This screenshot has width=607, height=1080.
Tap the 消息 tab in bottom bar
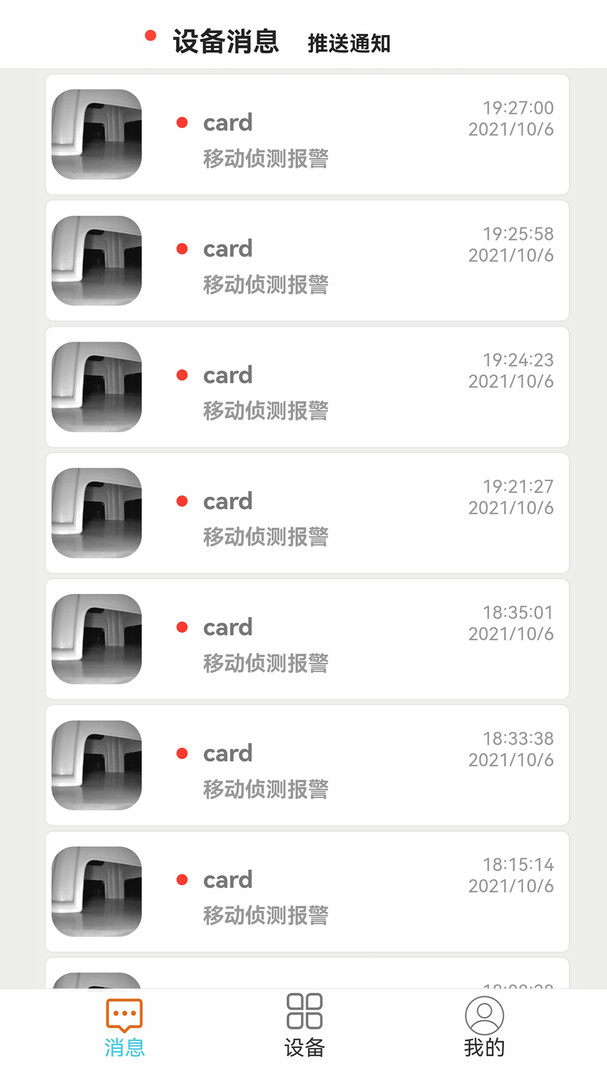click(125, 1028)
